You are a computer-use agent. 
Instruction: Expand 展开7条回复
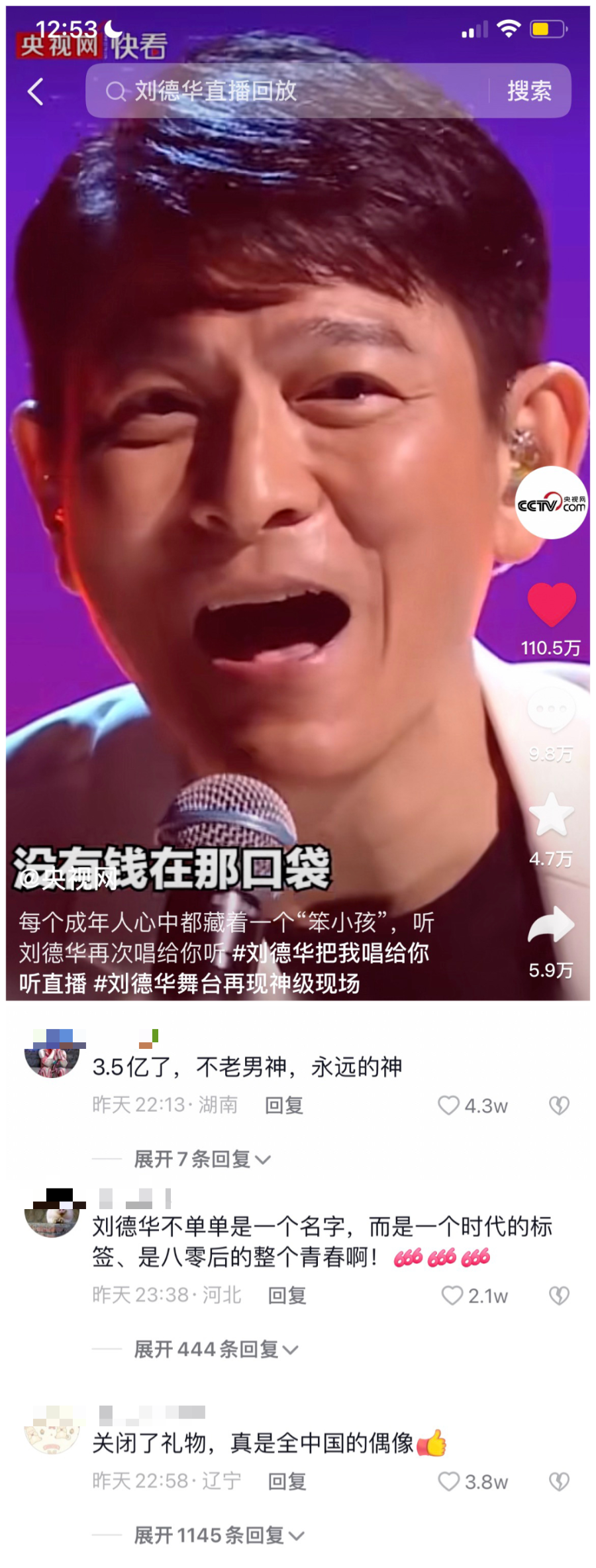tap(201, 1159)
